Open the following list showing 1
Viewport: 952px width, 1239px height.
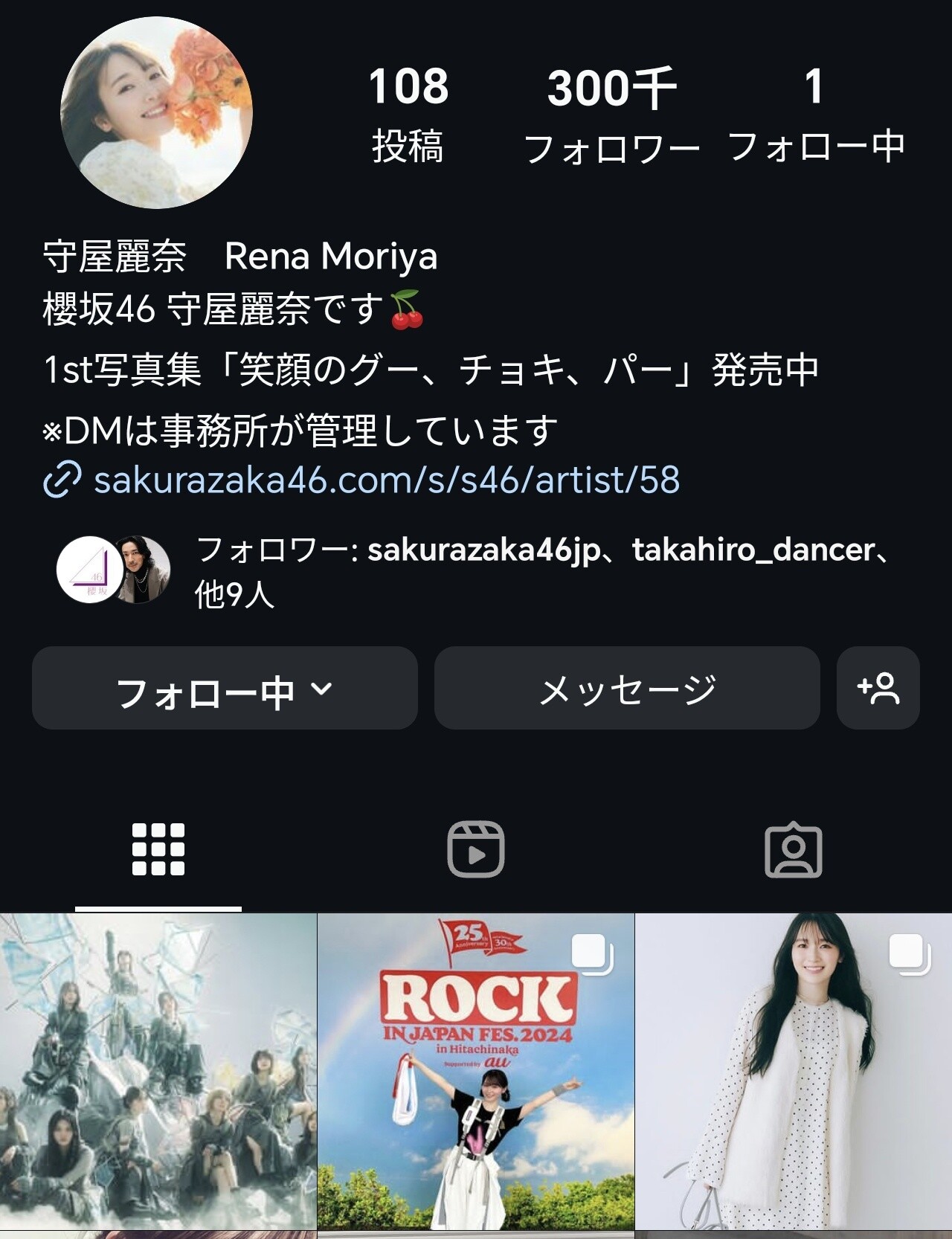815,114
